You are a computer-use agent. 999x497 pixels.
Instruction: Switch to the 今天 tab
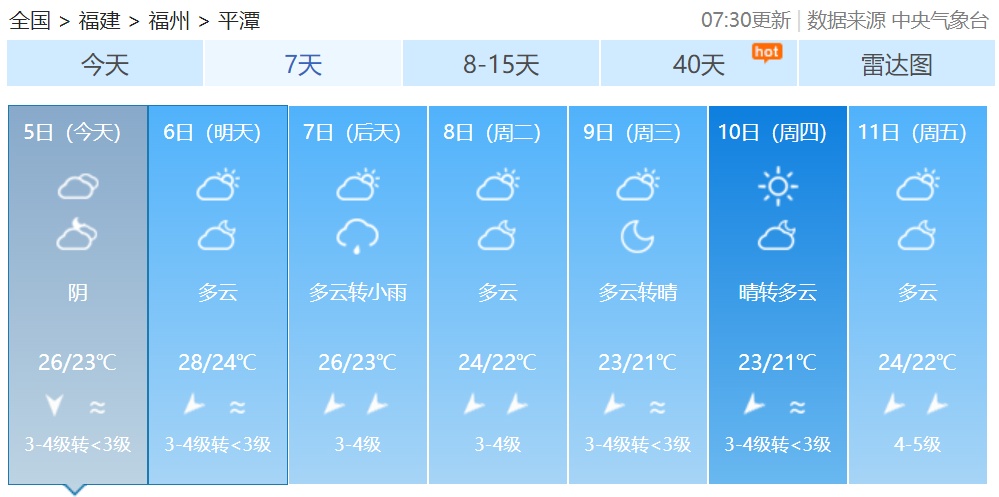105,65
